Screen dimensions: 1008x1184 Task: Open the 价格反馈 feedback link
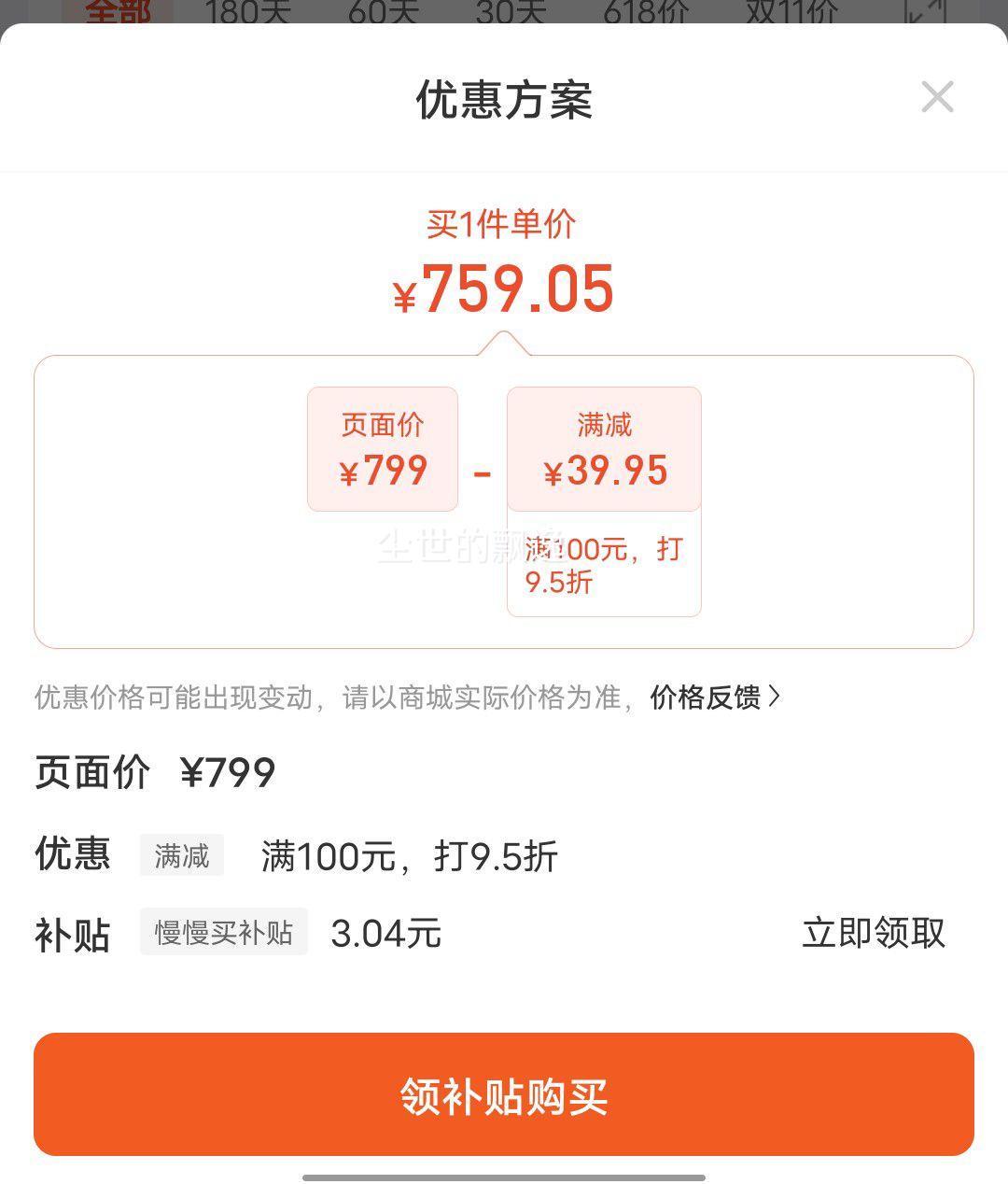click(707, 698)
